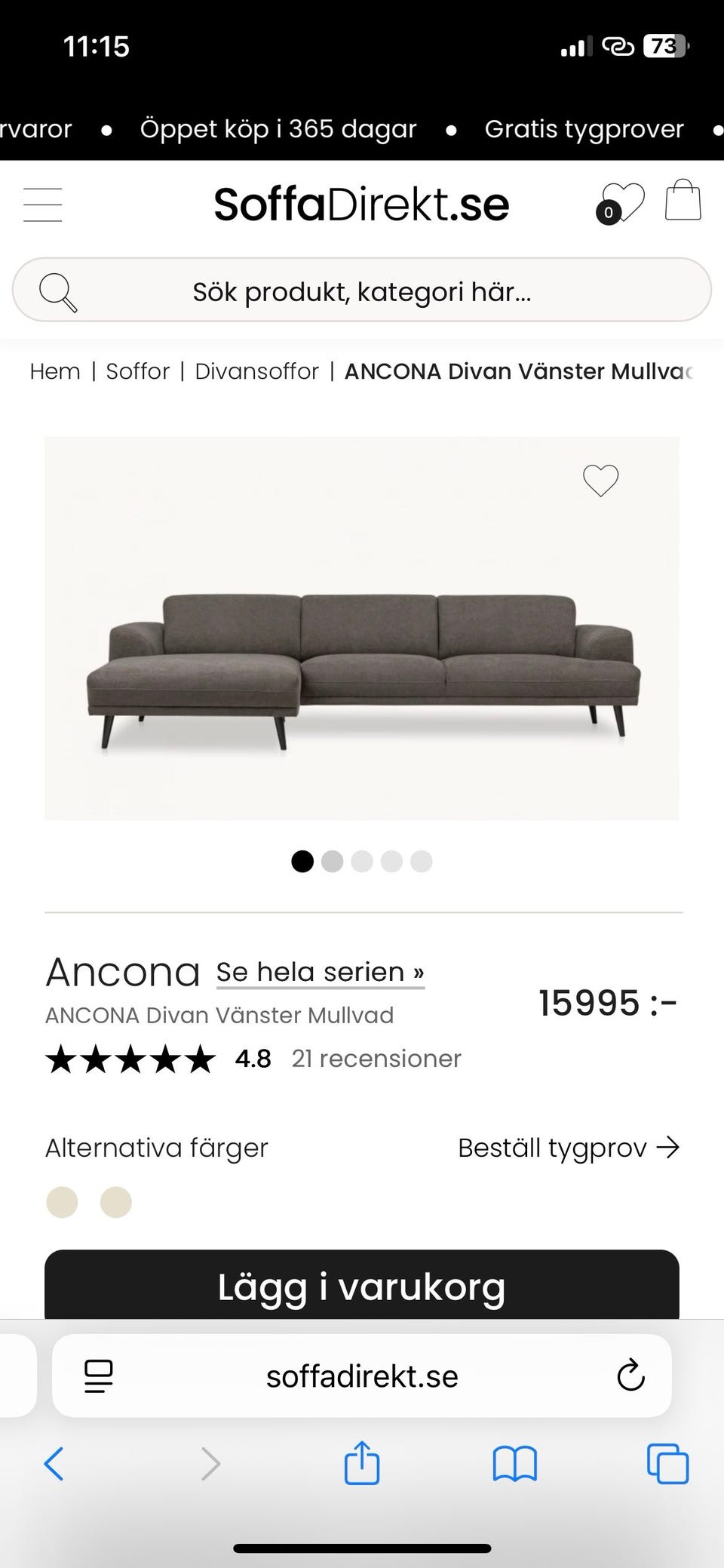Screen dimensions: 724x1568
Task: Expand the page options icon left of the URL
Action: point(98,1376)
